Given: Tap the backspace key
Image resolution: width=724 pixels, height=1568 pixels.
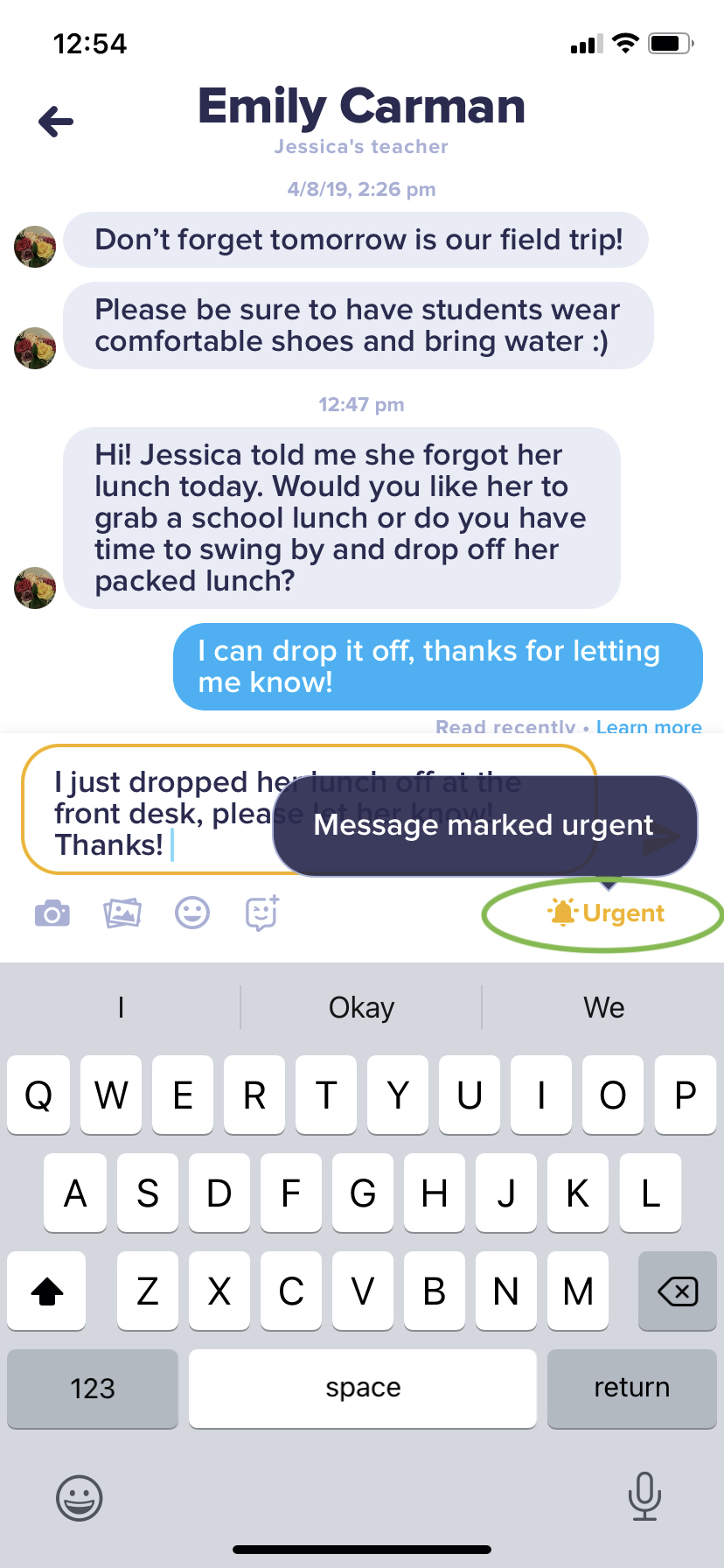Looking at the screenshot, I should click(678, 1291).
